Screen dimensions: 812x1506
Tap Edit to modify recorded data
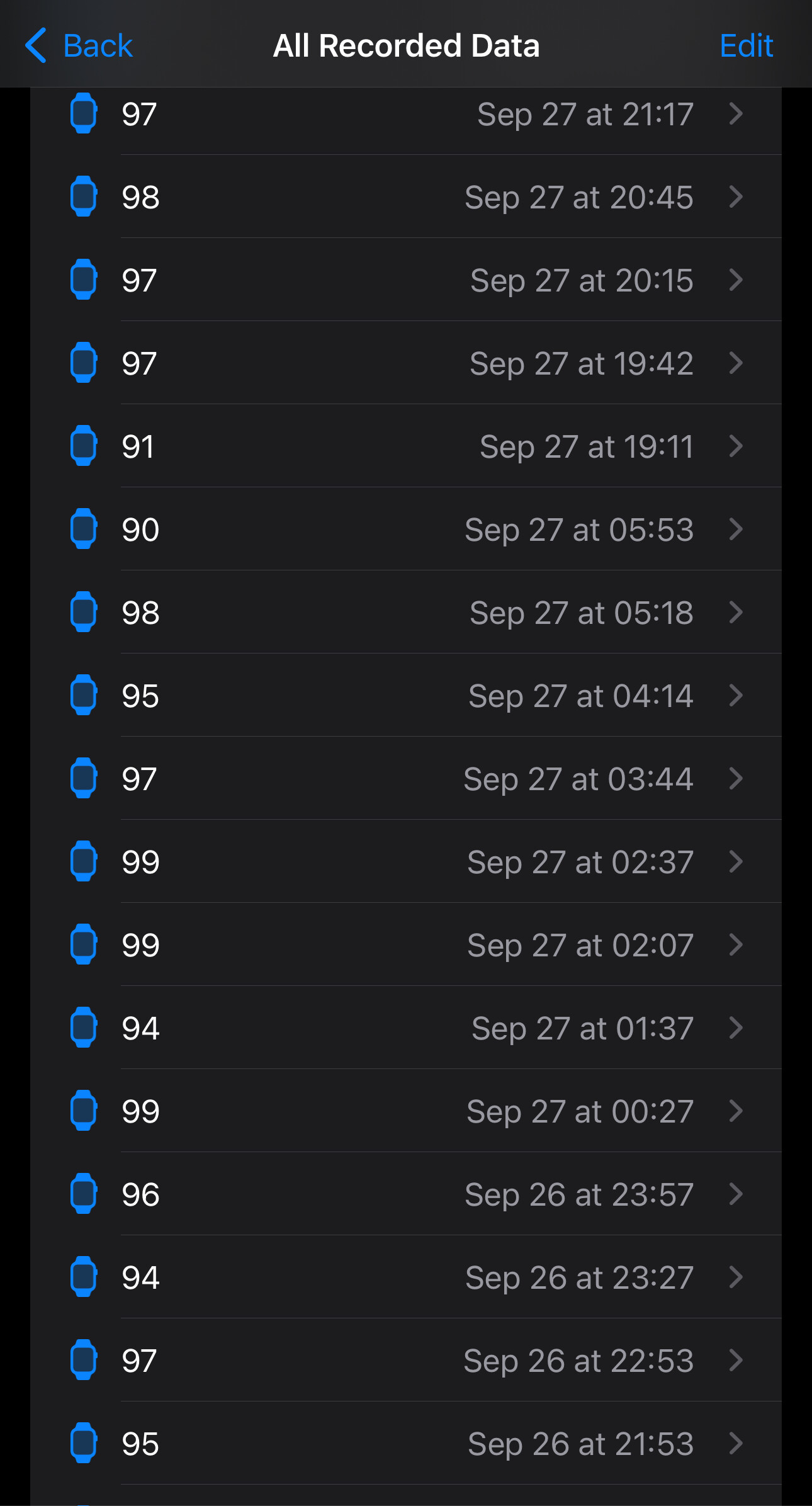746,45
